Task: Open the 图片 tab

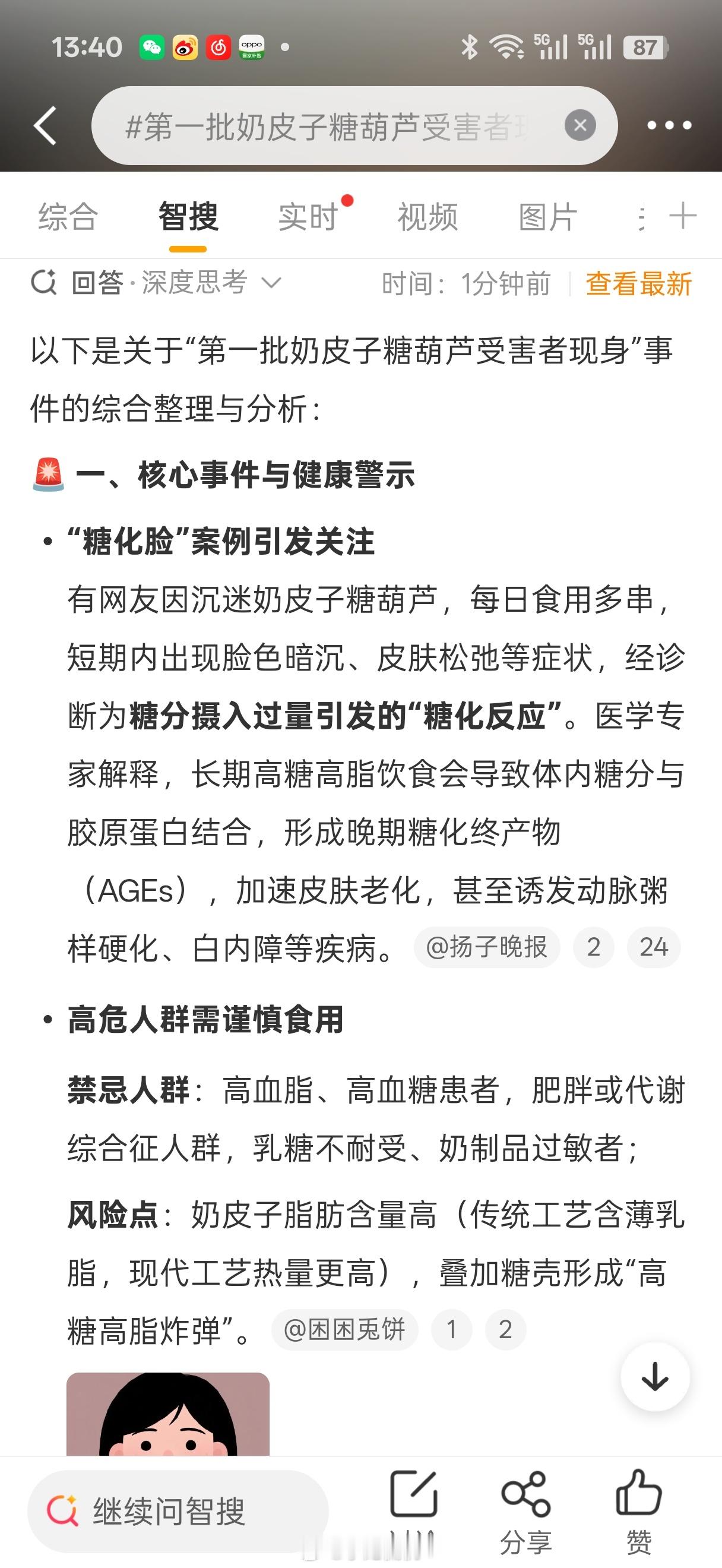Action: point(546,217)
